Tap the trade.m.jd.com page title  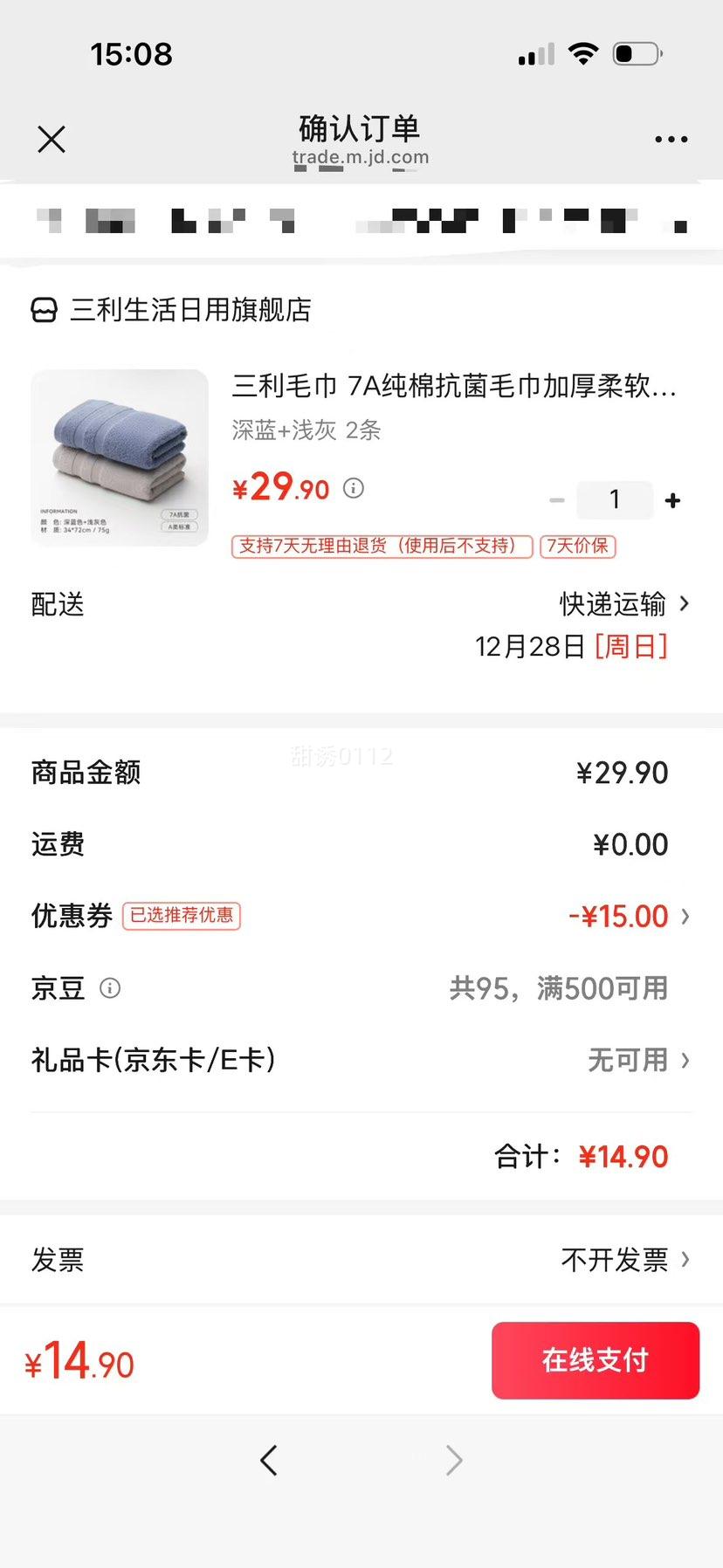(x=361, y=157)
